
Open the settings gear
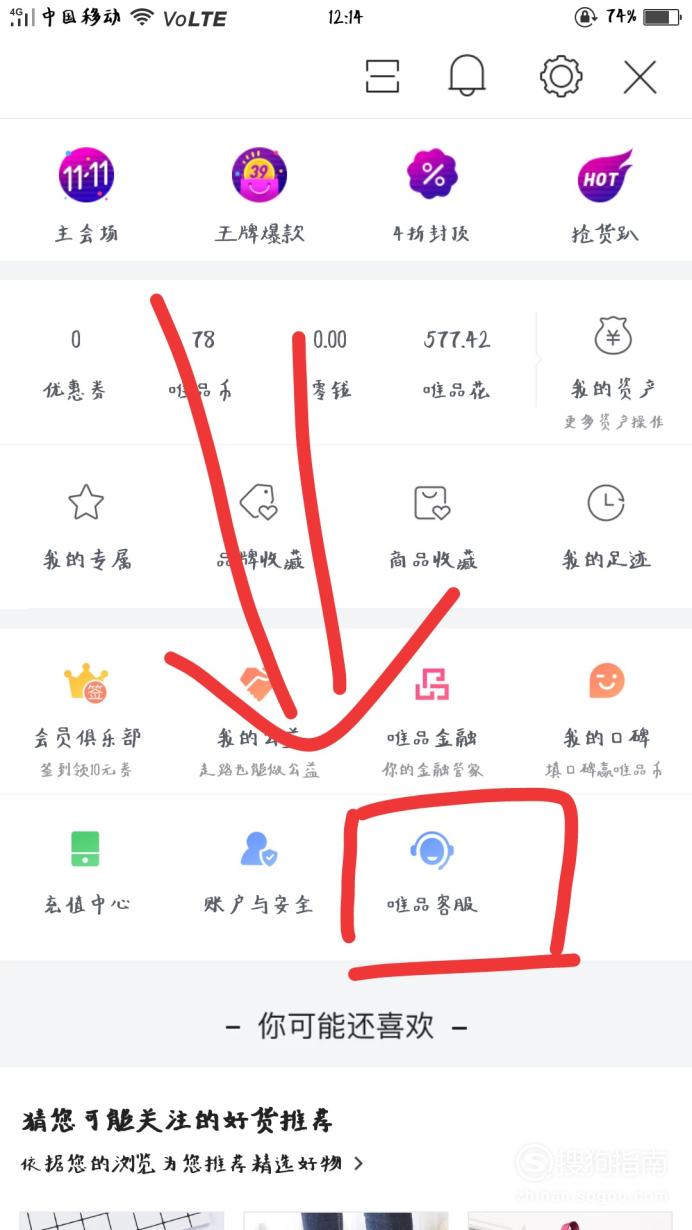coord(561,76)
